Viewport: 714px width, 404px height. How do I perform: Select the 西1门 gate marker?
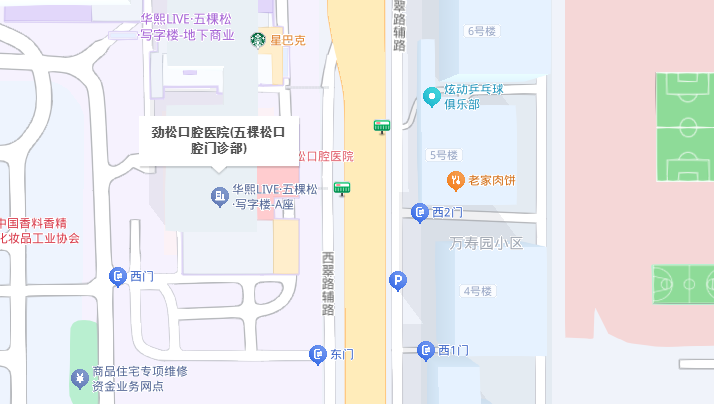point(426,350)
